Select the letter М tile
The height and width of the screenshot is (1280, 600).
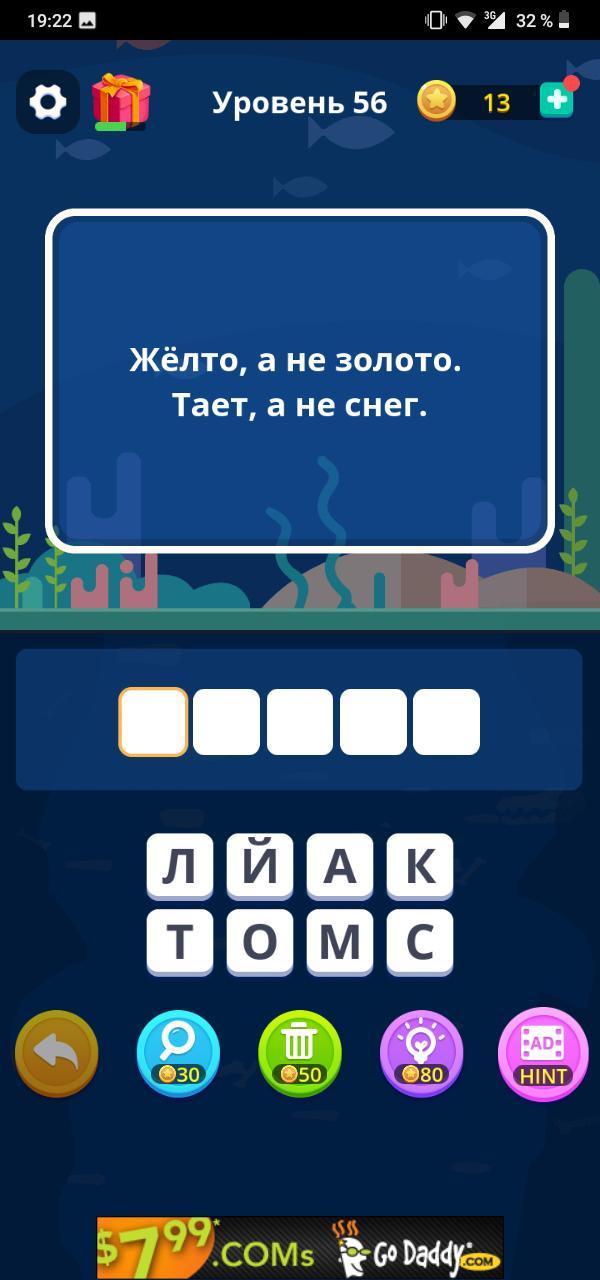coord(340,941)
